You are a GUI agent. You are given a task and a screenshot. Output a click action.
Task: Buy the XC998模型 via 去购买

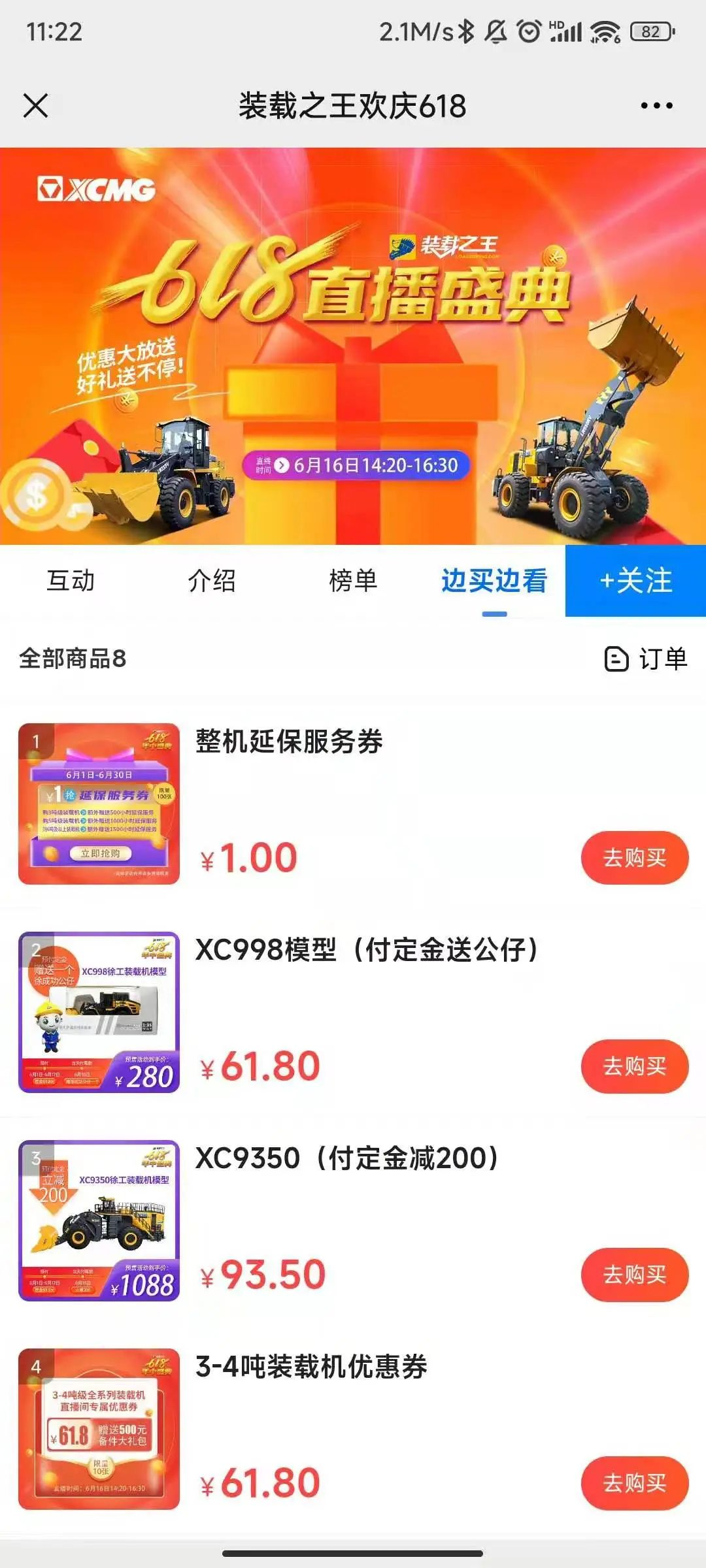634,1066
